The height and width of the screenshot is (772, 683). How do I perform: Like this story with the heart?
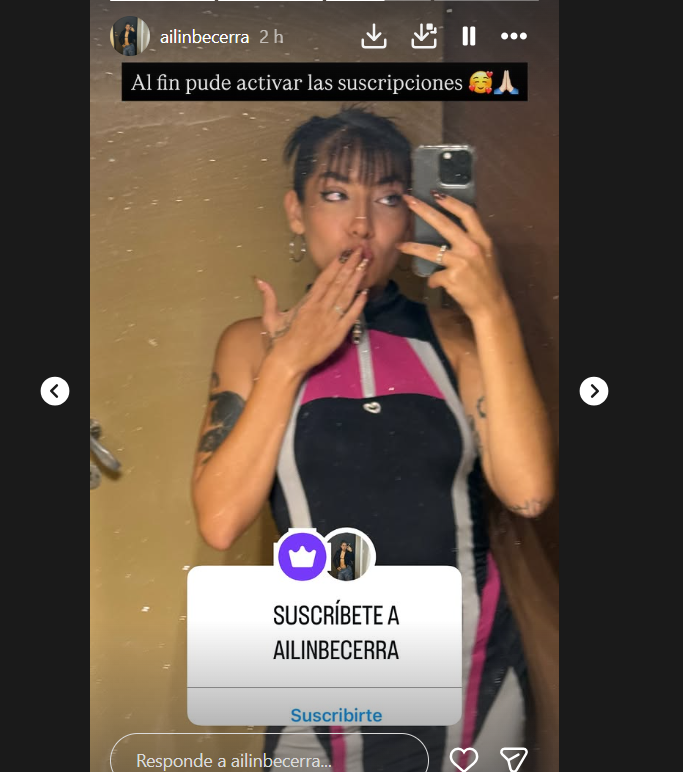(464, 759)
